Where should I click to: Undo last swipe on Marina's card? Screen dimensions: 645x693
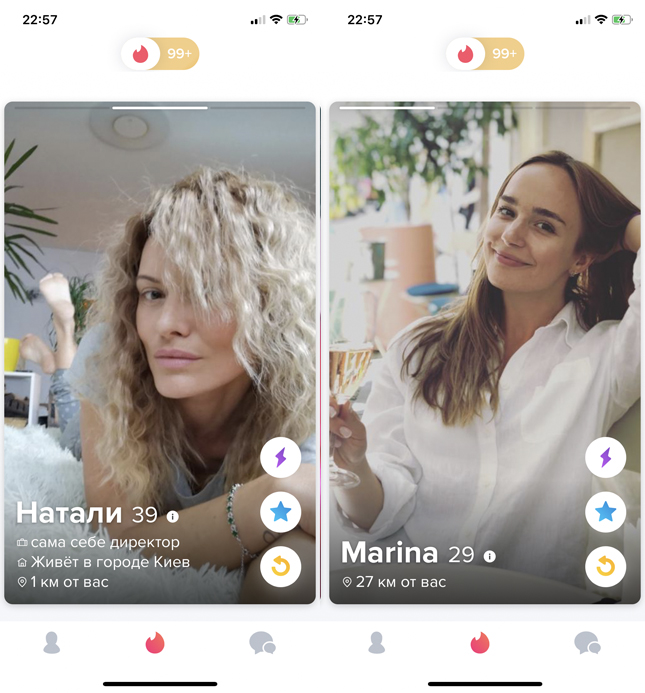(x=605, y=567)
